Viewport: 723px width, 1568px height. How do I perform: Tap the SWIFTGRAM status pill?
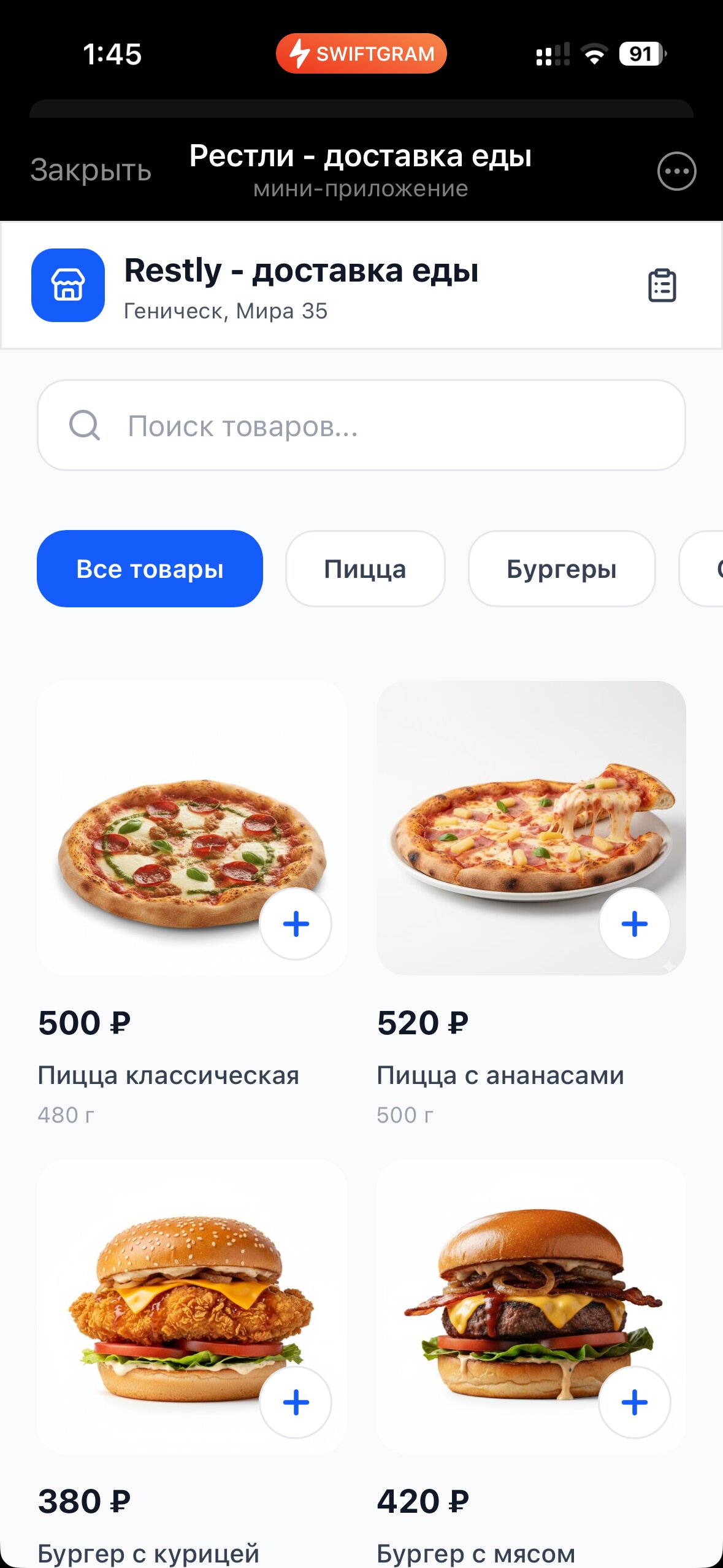coord(361,54)
